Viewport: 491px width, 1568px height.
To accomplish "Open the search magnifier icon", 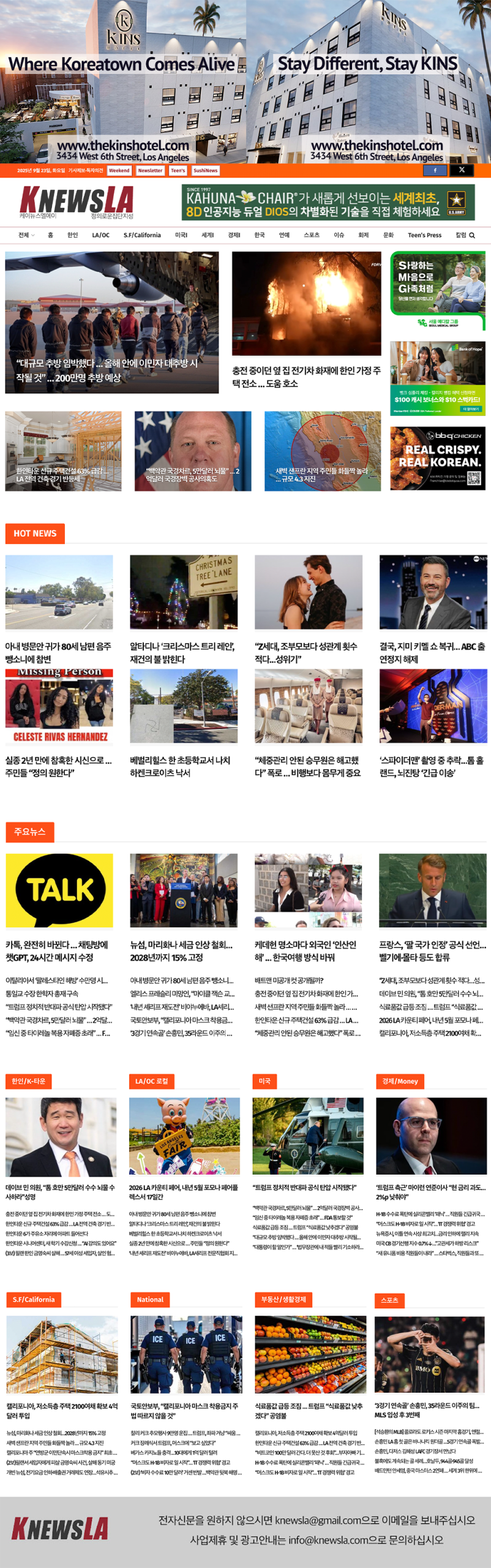I will [472, 235].
